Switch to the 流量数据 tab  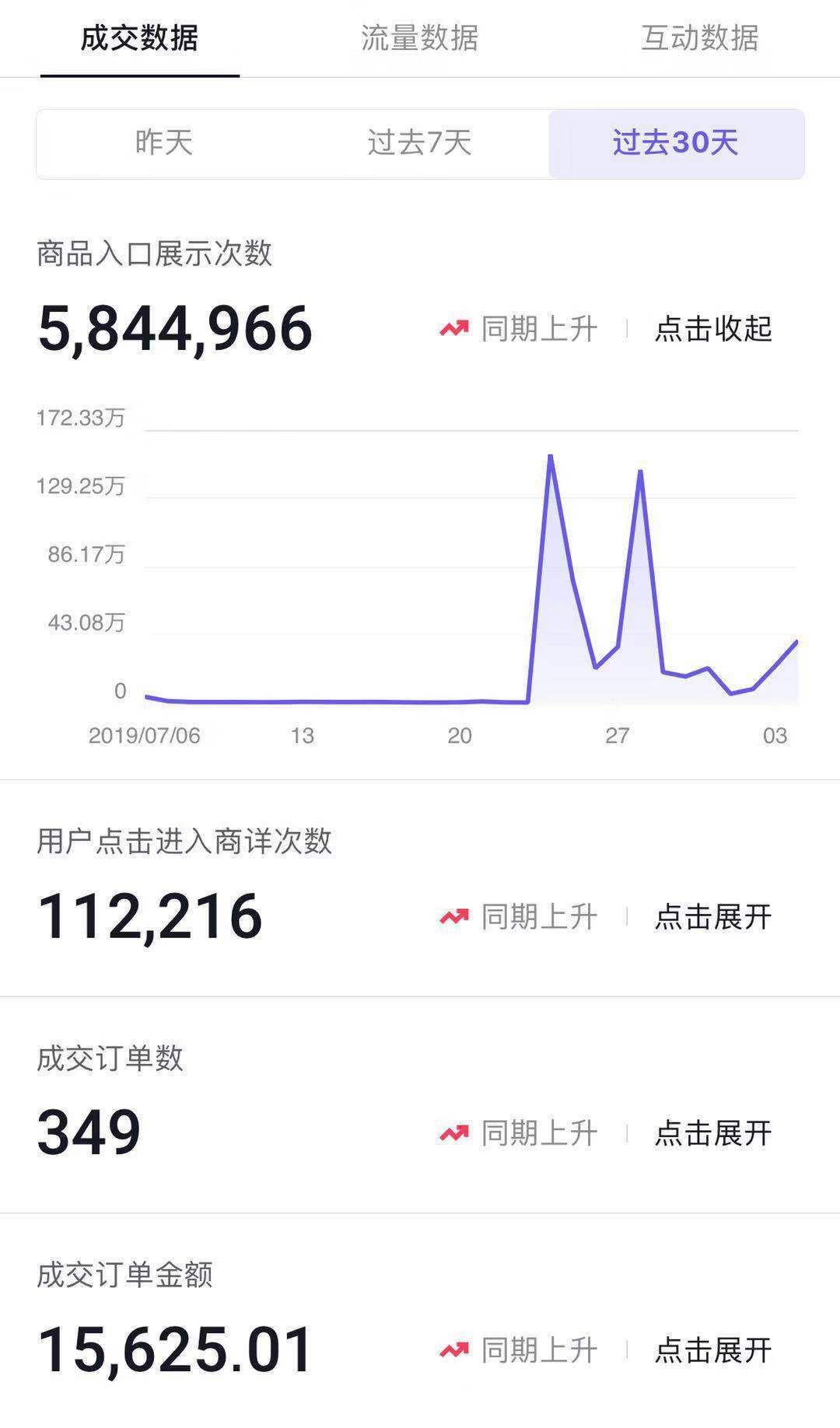point(419,37)
